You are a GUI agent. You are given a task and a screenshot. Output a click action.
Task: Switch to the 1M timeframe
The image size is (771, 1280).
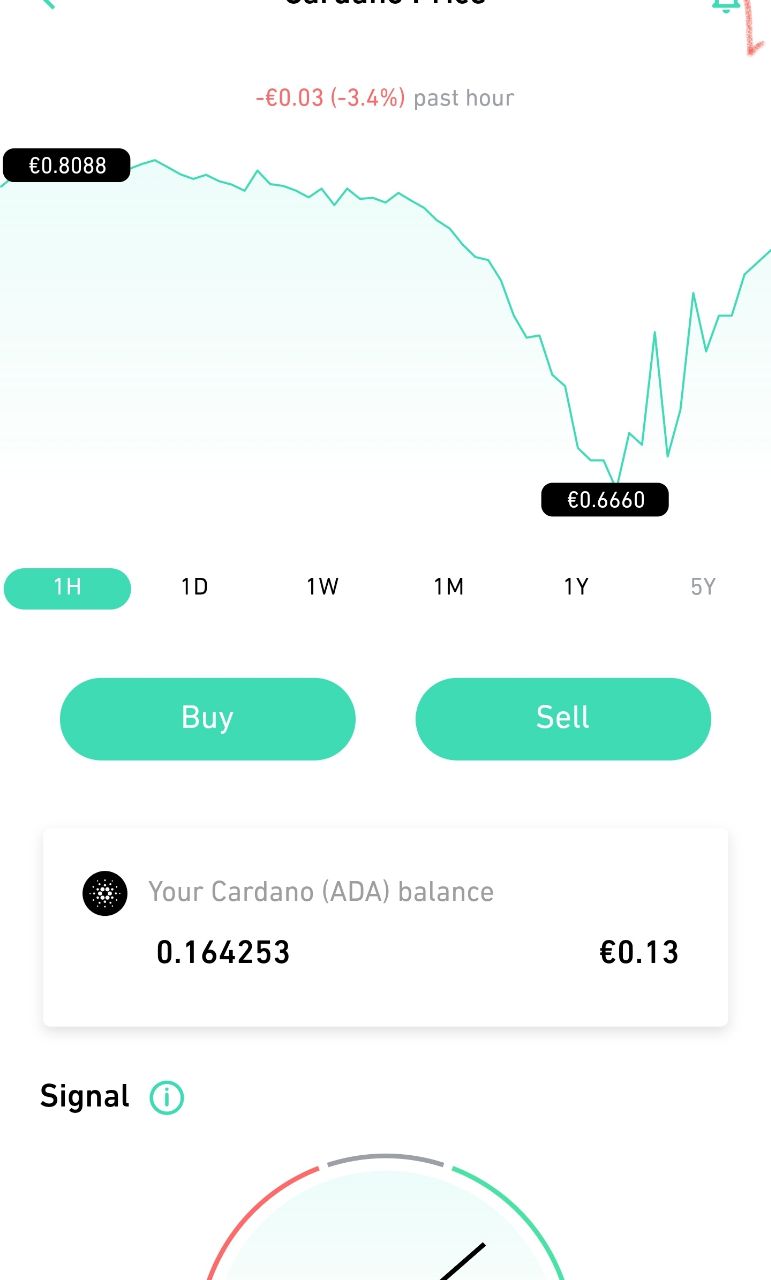pyautogui.click(x=449, y=588)
